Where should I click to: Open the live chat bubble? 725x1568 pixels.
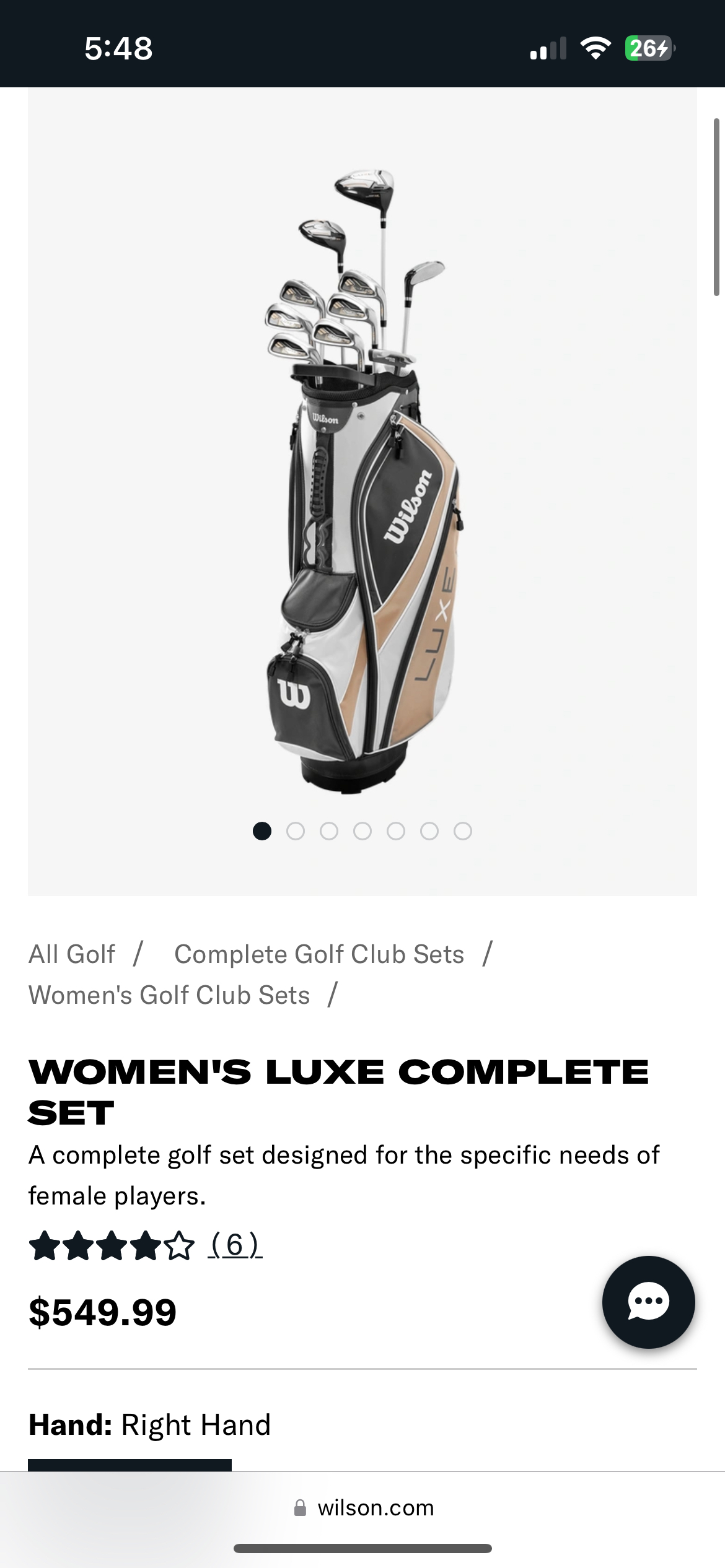[648, 1302]
